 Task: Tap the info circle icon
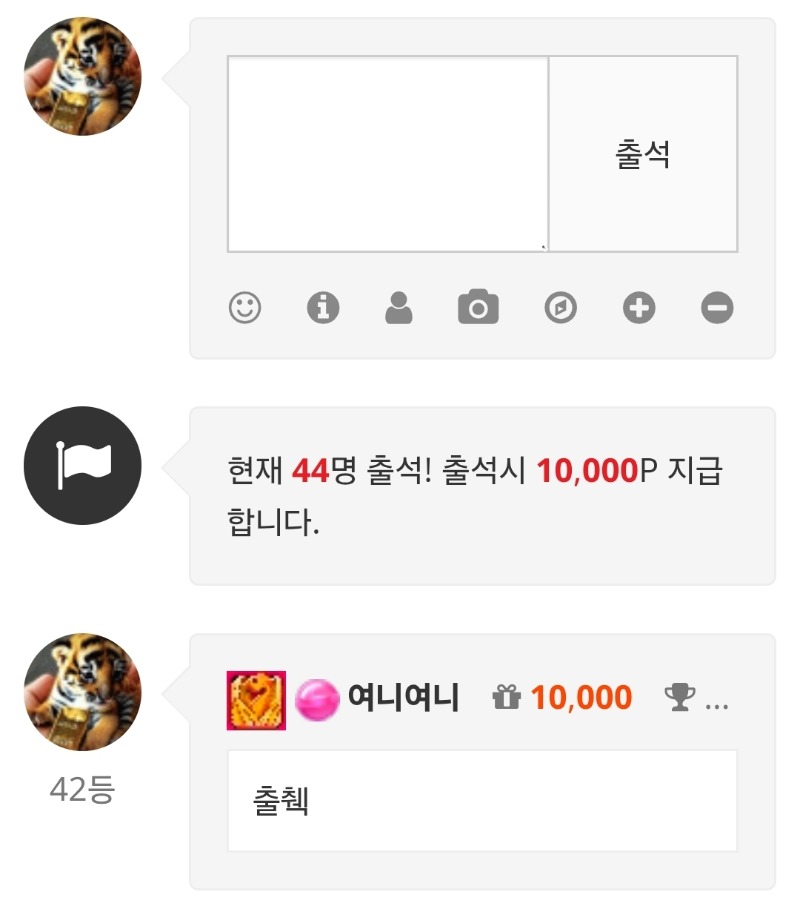323,307
